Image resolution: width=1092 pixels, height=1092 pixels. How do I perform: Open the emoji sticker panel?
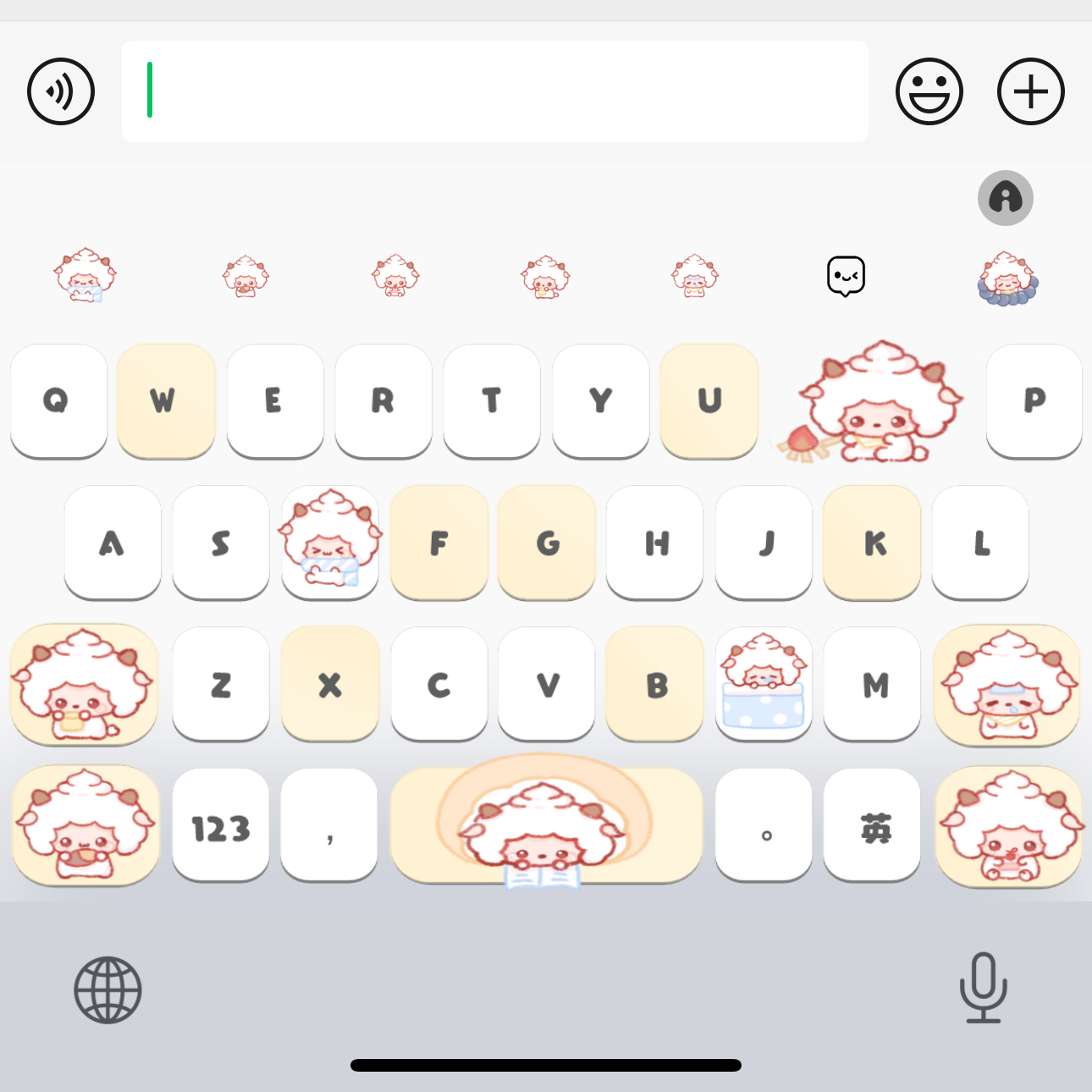click(929, 91)
